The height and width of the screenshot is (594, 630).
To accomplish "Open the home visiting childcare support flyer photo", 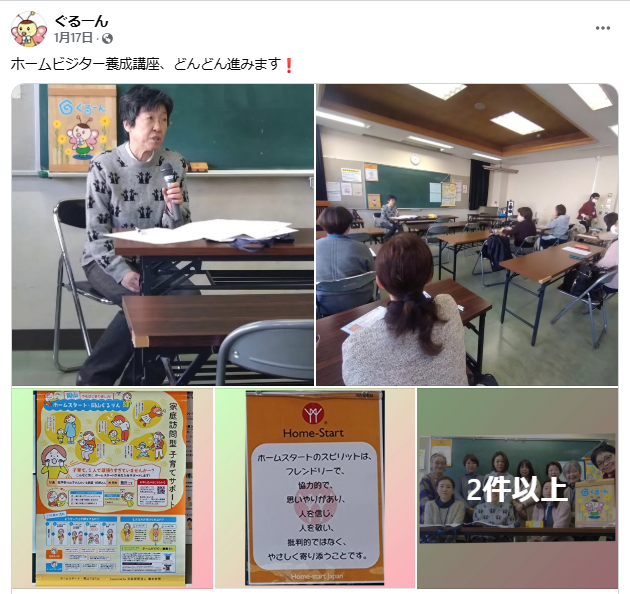I will coord(112,487).
